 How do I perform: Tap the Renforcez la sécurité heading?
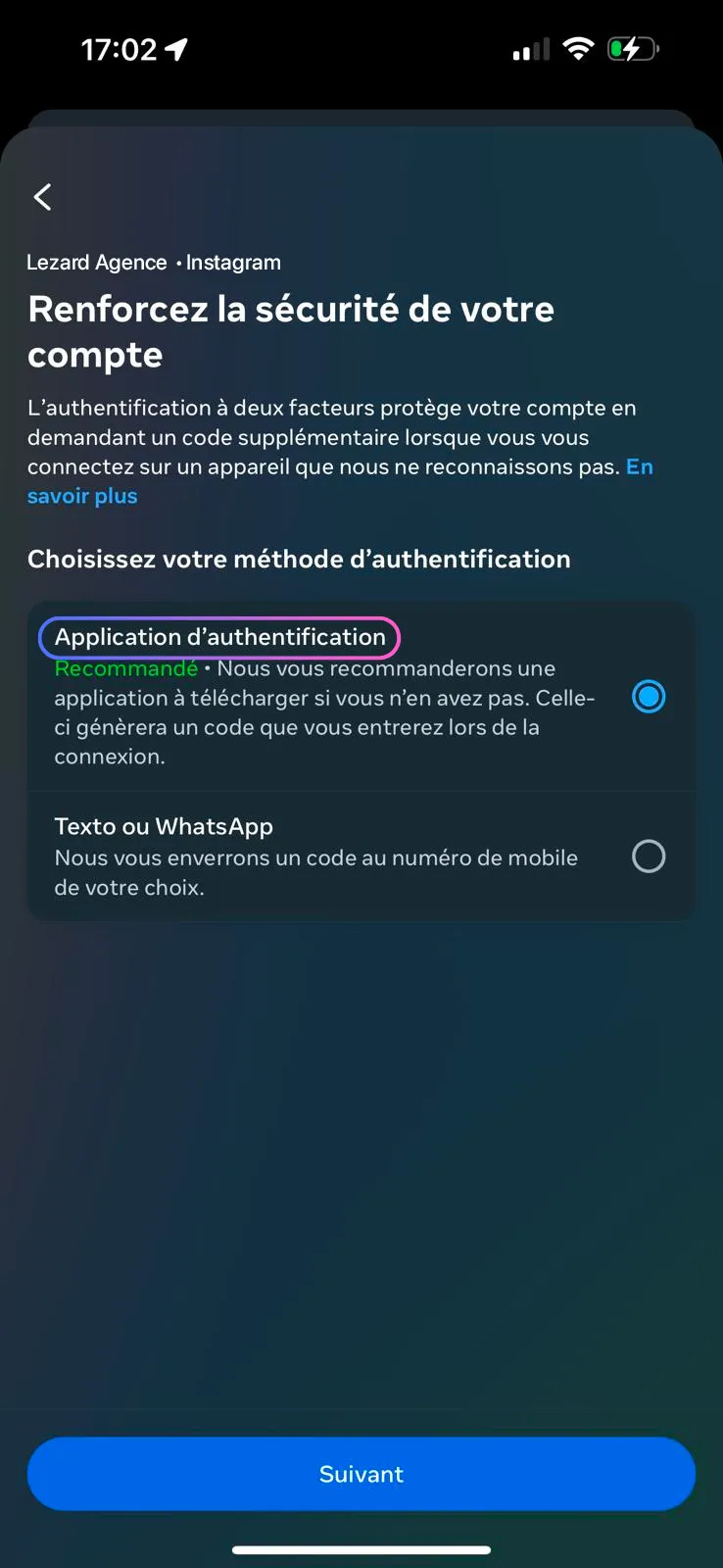coord(291,331)
